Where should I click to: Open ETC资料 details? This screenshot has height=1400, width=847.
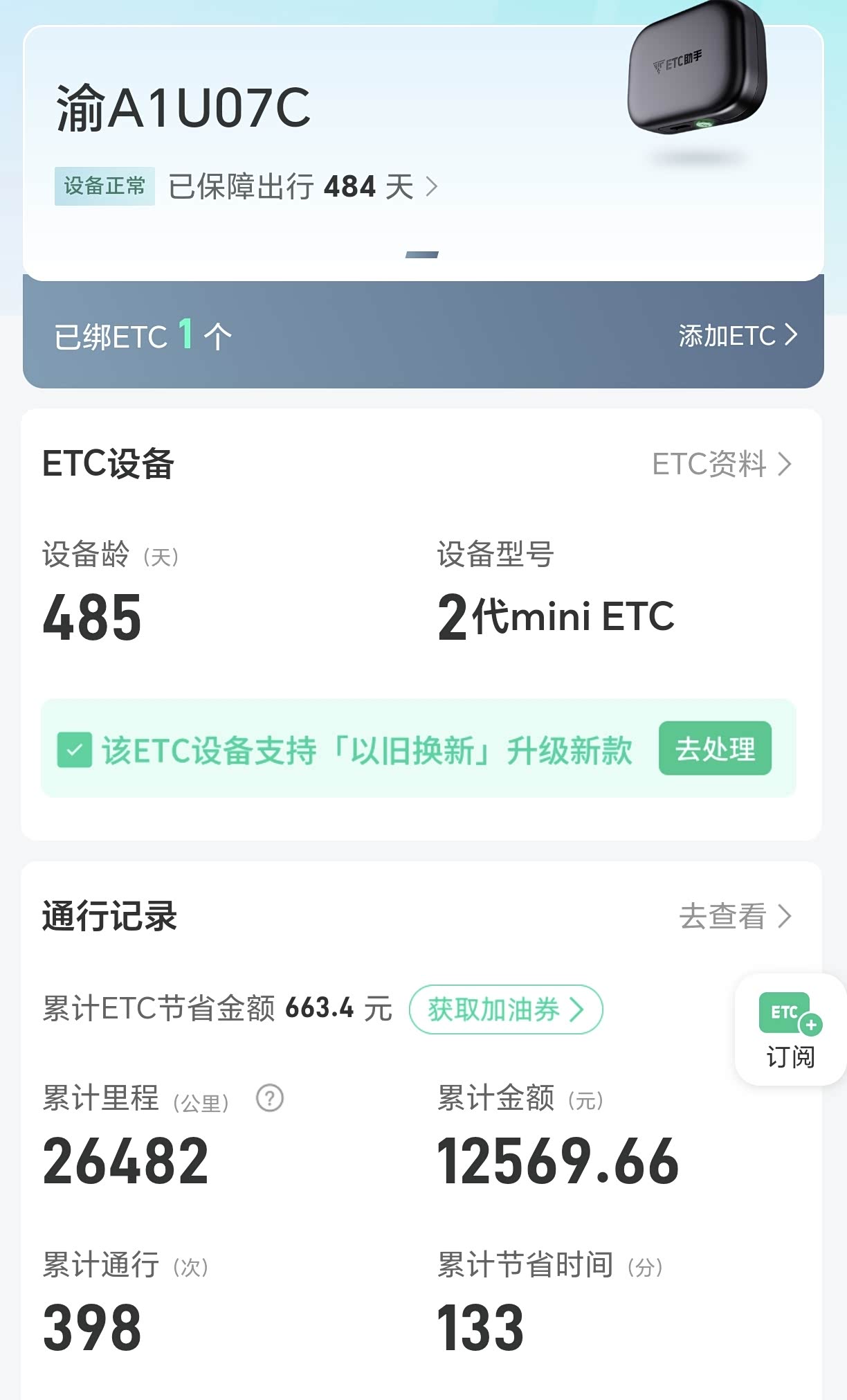coord(721,464)
